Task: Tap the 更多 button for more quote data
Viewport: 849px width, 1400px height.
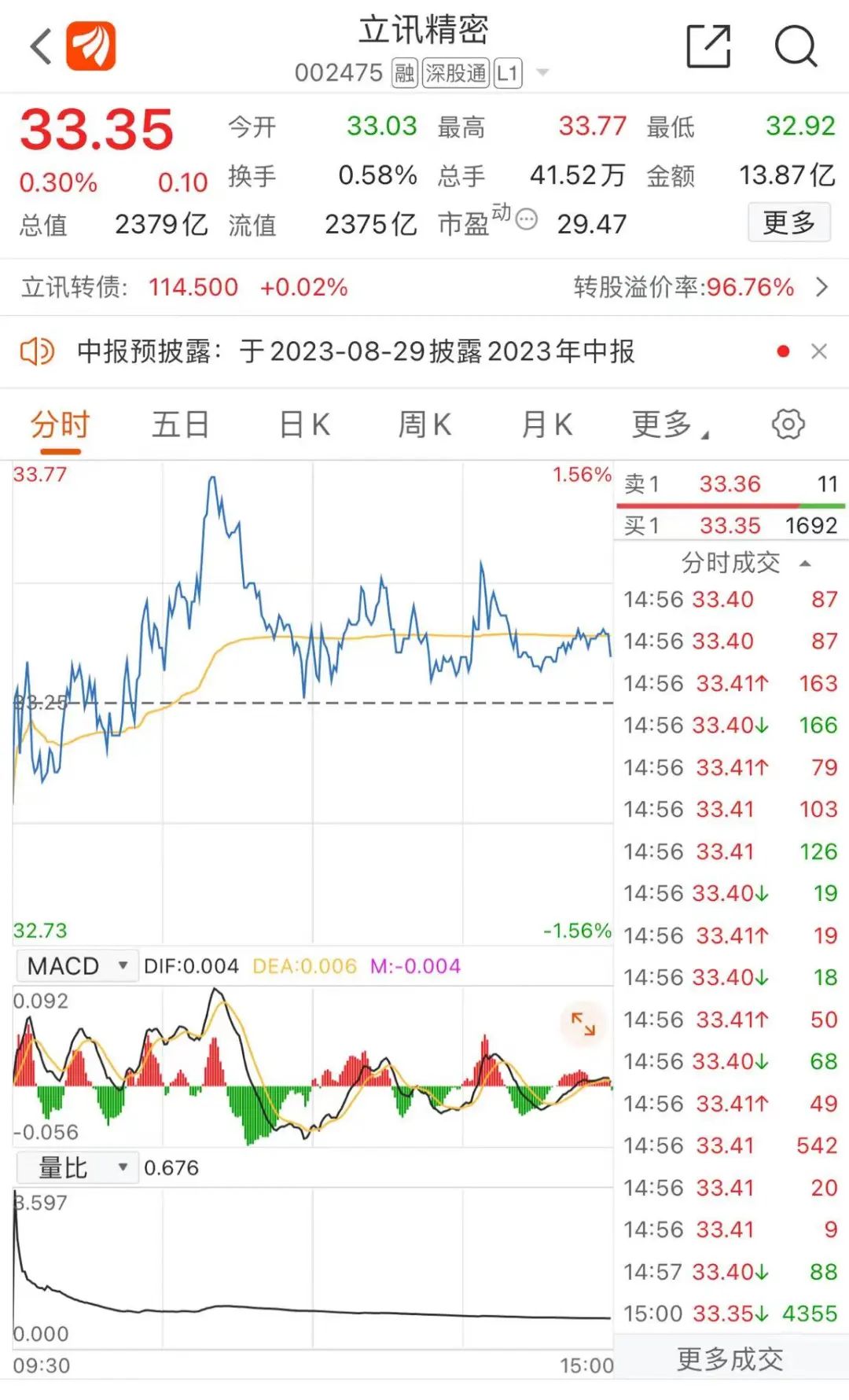Action: coord(788,222)
